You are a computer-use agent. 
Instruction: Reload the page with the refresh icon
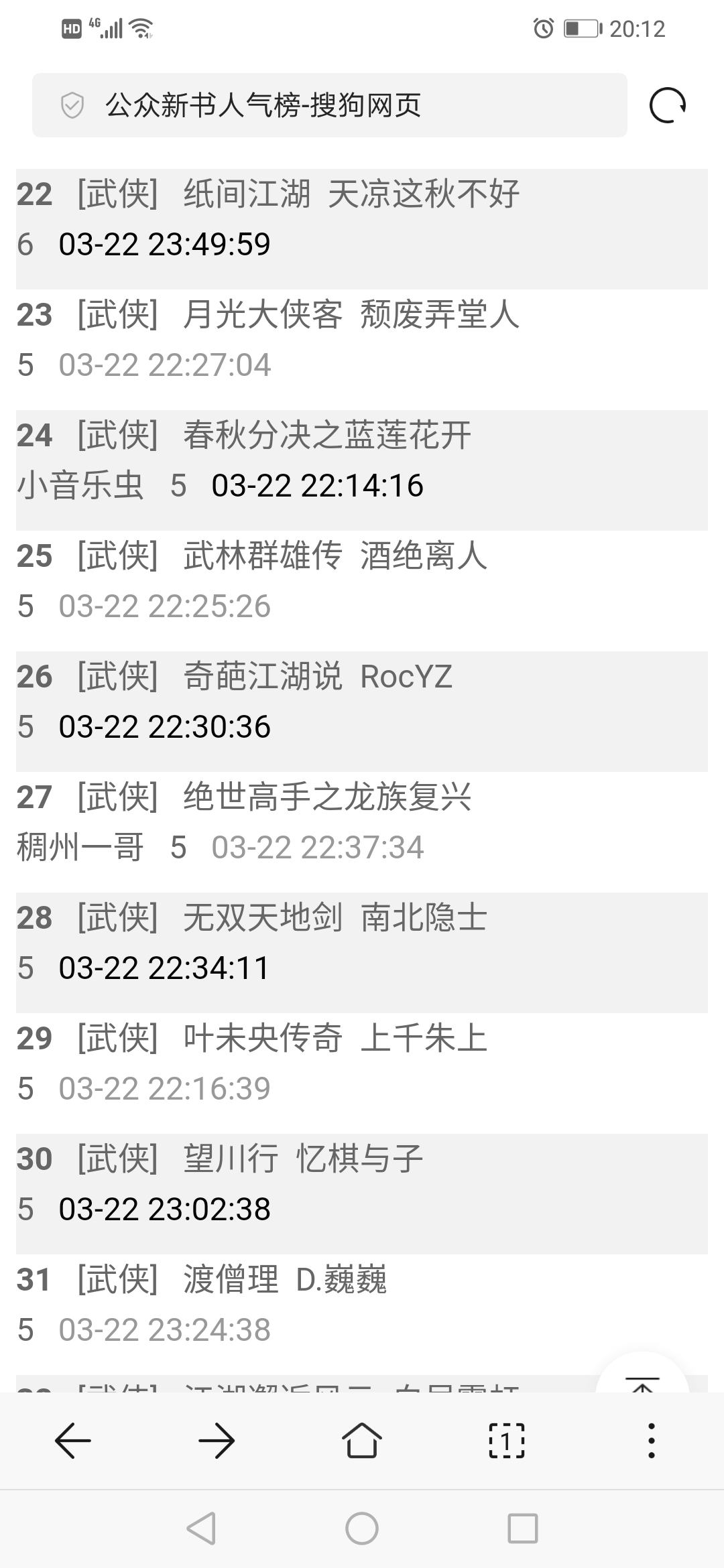pos(668,105)
